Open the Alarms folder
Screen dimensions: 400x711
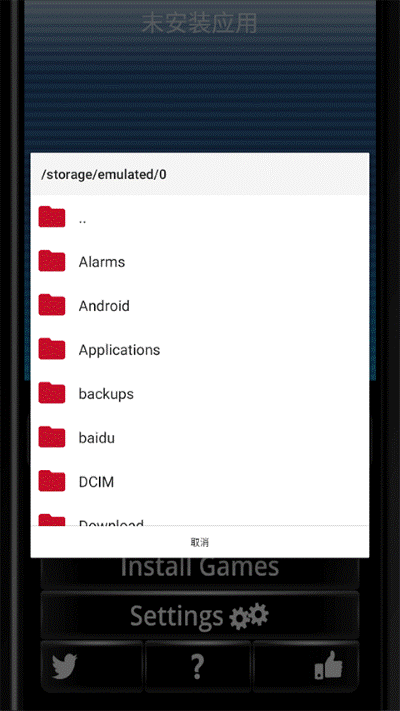click(200, 261)
